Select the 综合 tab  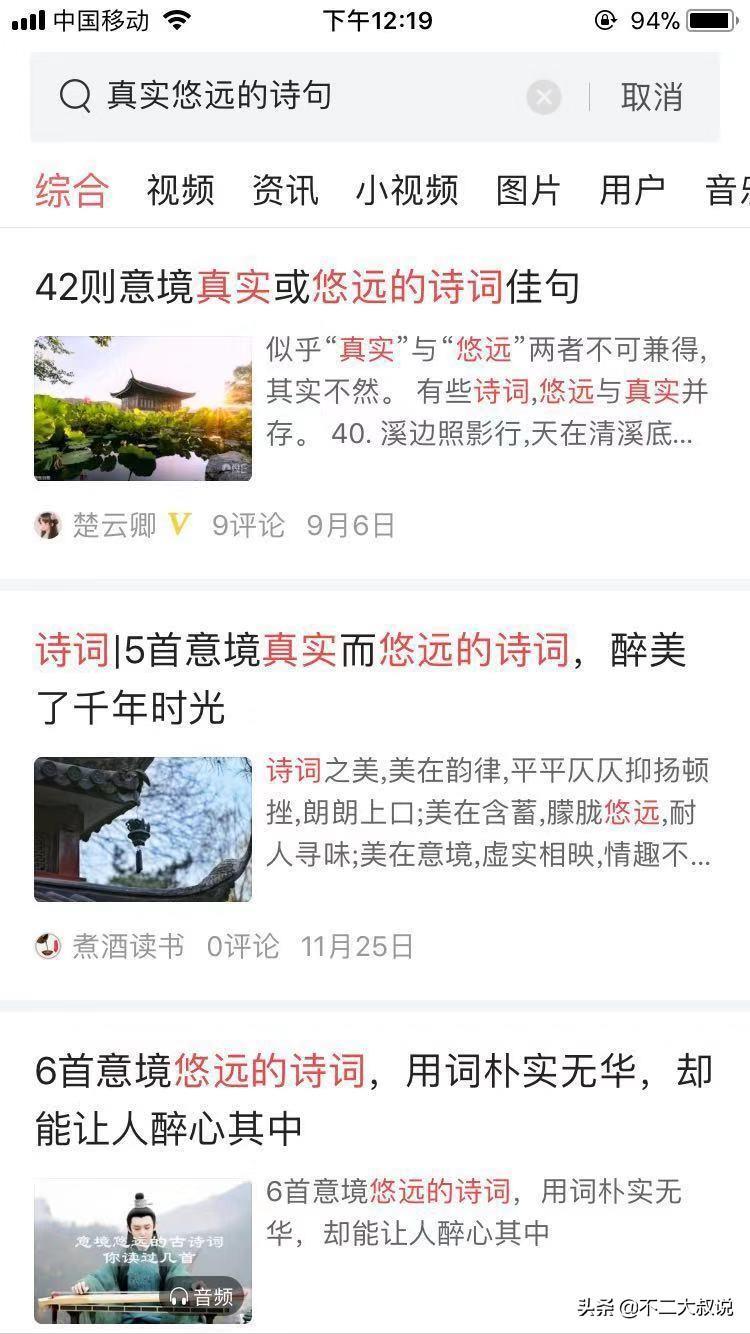[x=71, y=190]
